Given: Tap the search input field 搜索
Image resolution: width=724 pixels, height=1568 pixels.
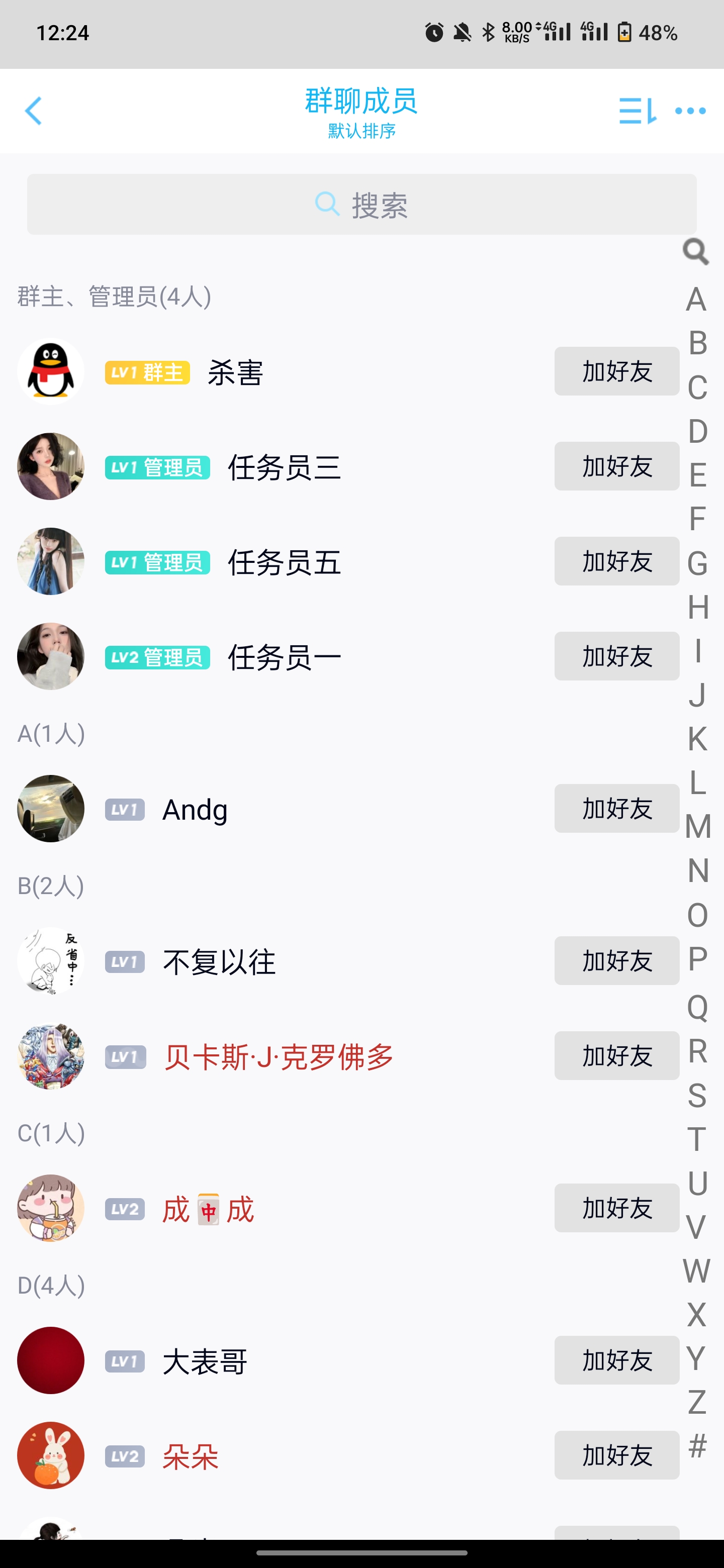Looking at the screenshot, I should click(x=361, y=205).
